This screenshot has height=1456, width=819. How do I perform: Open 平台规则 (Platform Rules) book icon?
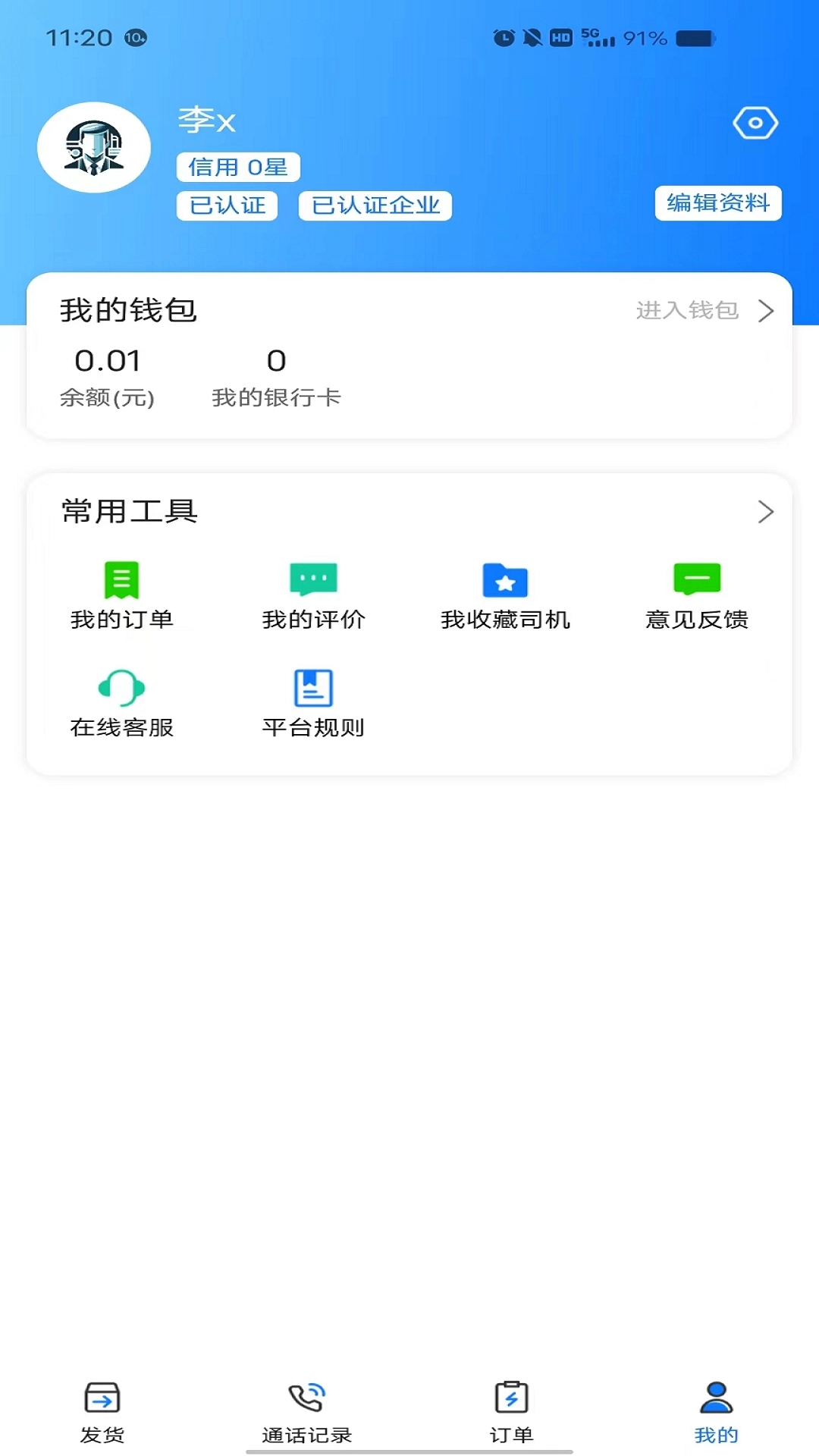[313, 687]
